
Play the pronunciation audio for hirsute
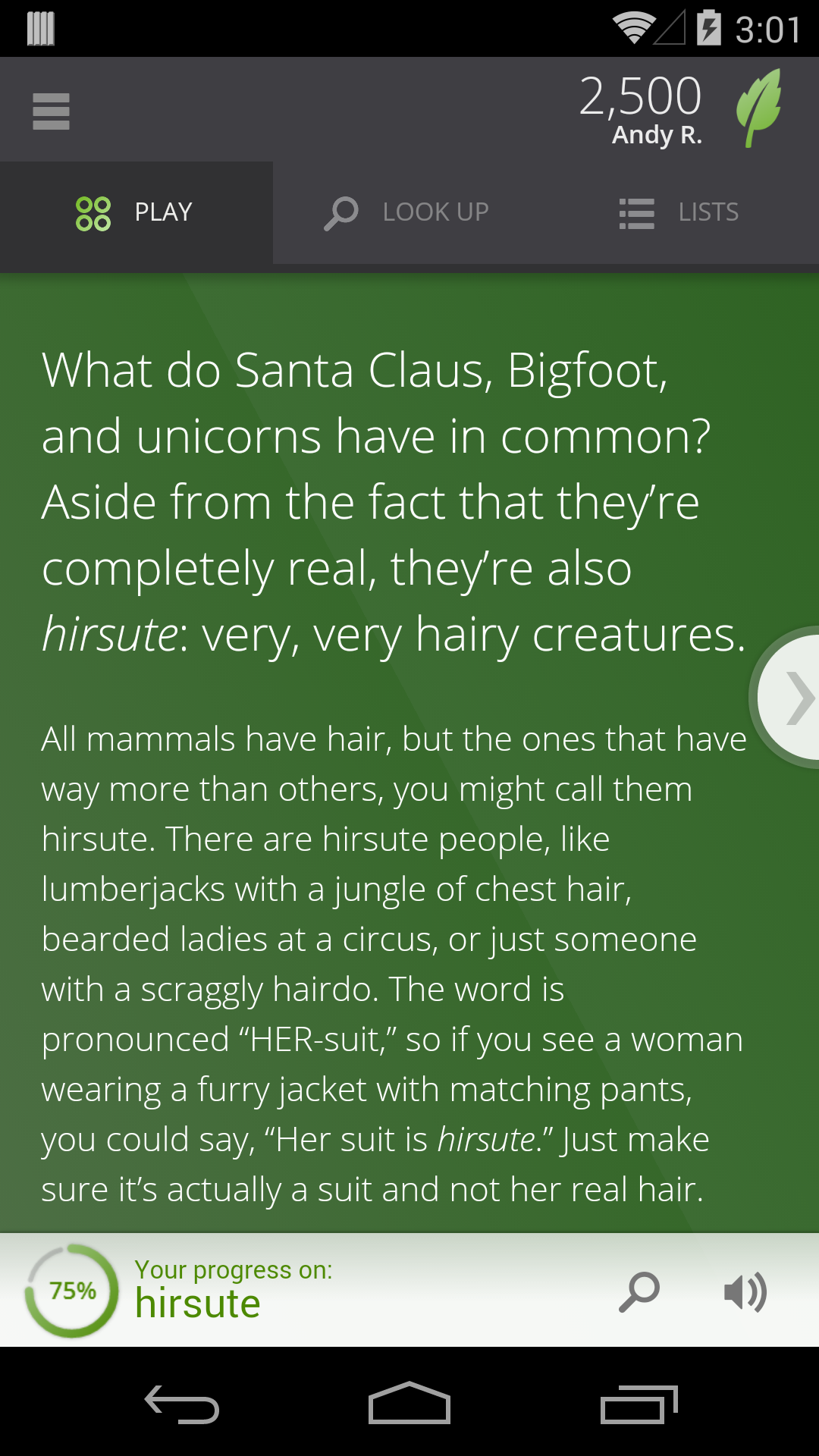(745, 1292)
